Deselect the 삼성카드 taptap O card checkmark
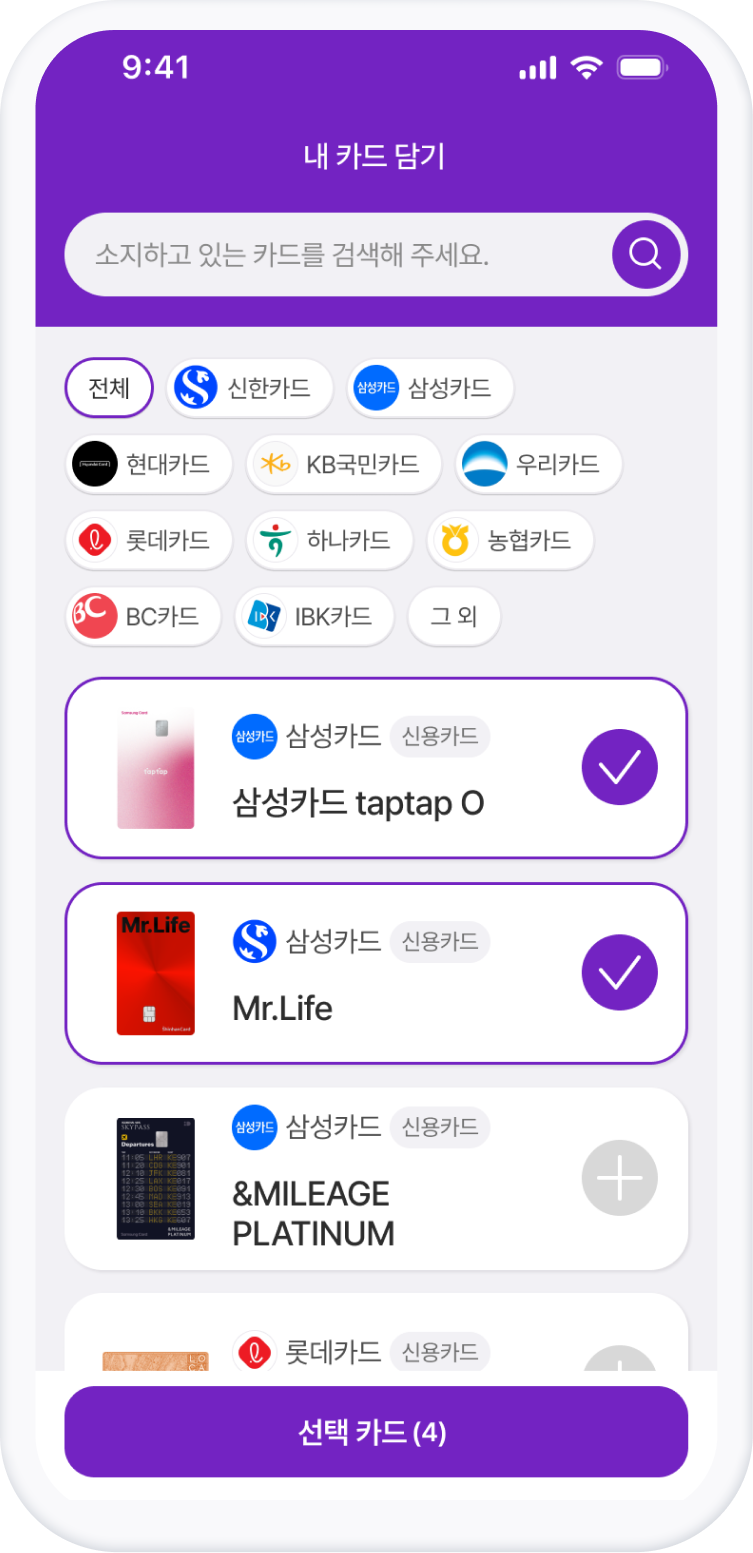Image resolution: width=753 pixels, height=1553 pixels. coord(619,767)
